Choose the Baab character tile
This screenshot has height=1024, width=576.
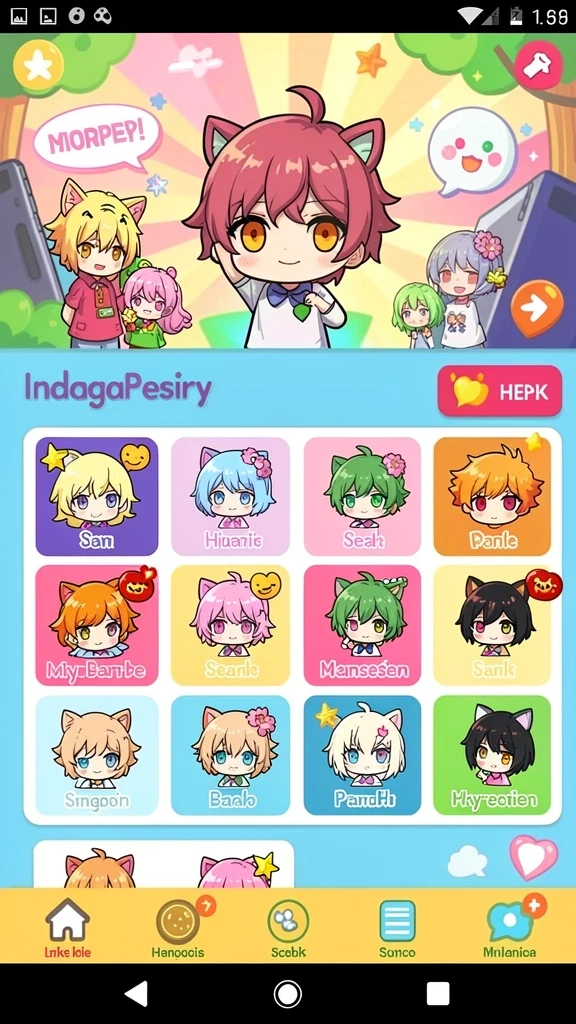pos(231,755)
